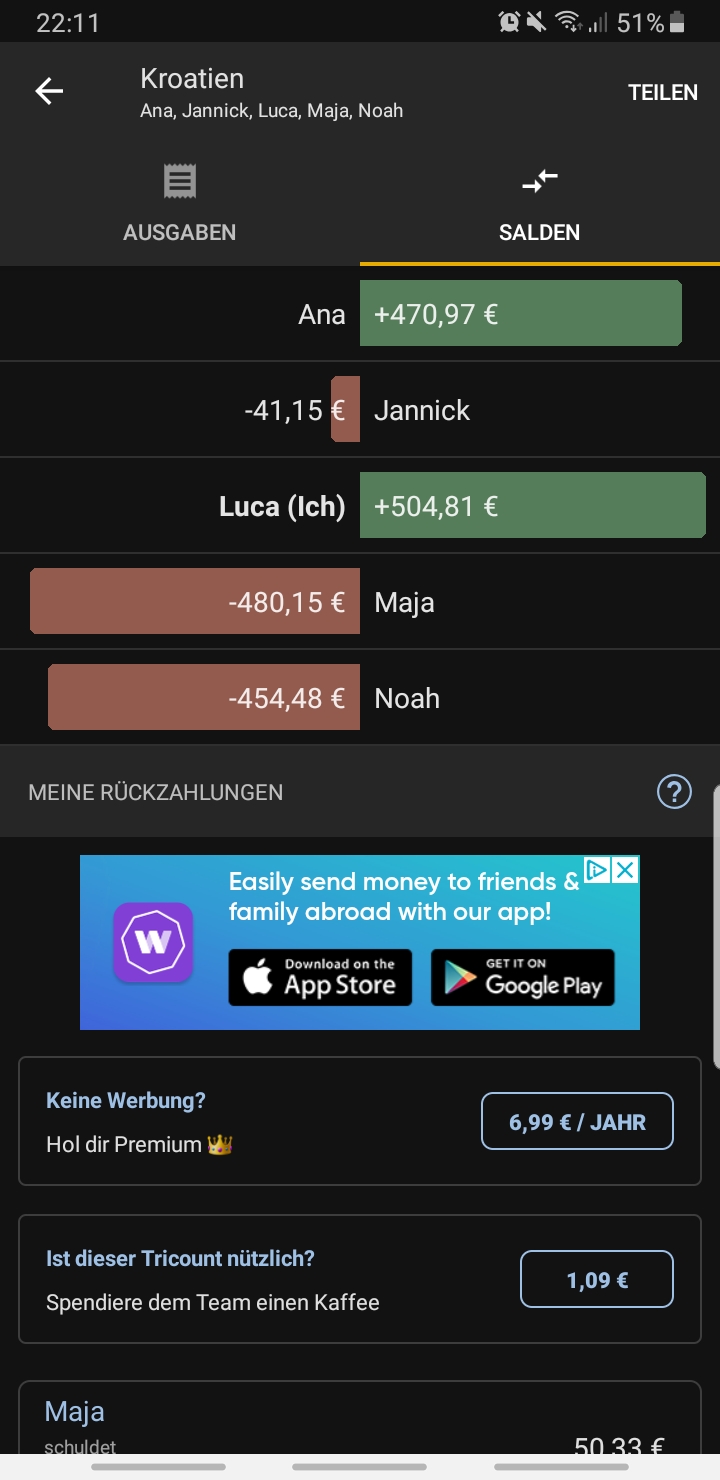Get the app on Google Play
Screen dimensions: 720x1480
523,977
